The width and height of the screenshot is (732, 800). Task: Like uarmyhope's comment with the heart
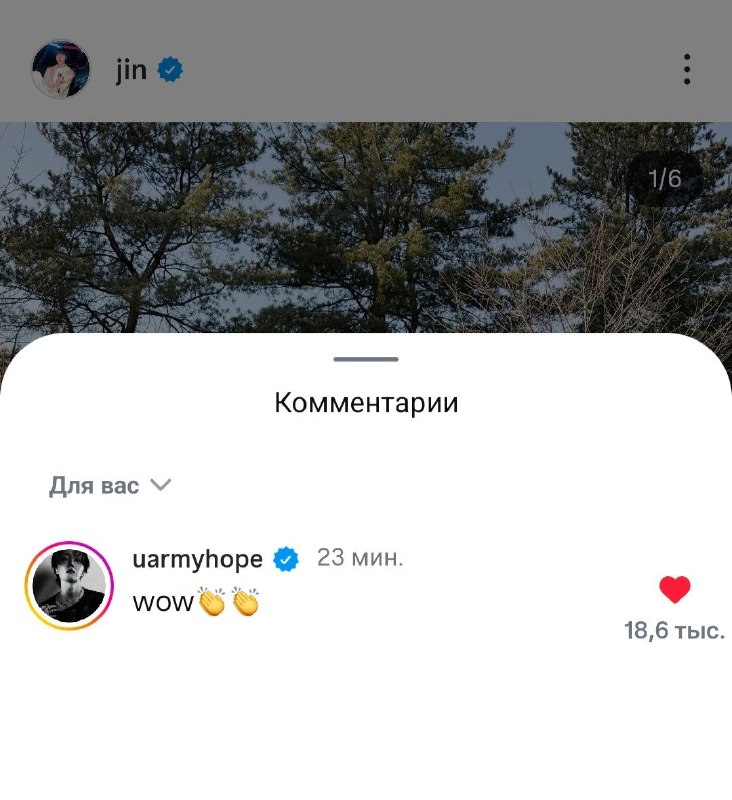[x=675, y=590]
